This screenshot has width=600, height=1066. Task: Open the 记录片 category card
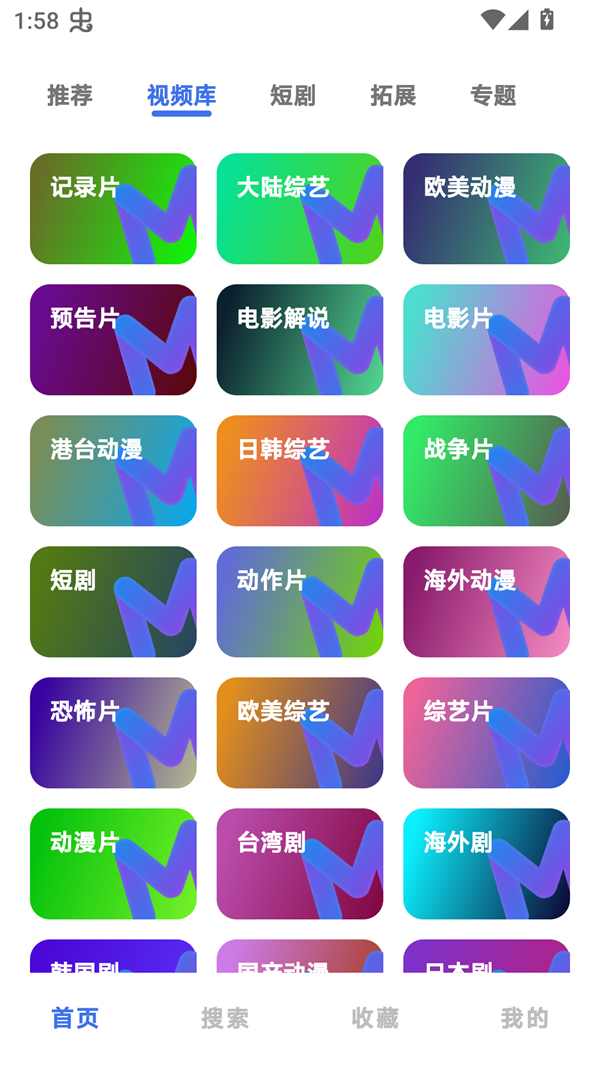[113, 208]
